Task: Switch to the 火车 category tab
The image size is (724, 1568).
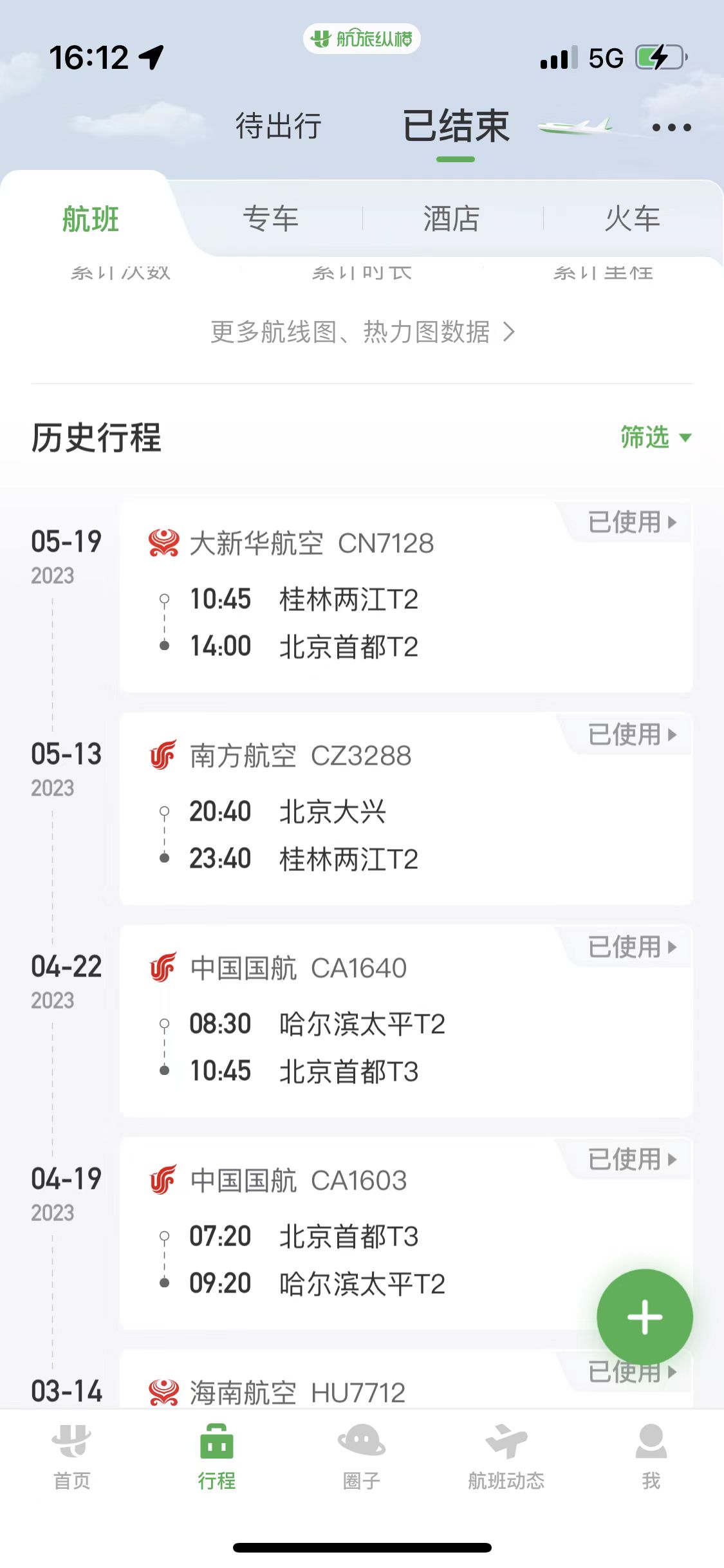Action: click(632, 219)
